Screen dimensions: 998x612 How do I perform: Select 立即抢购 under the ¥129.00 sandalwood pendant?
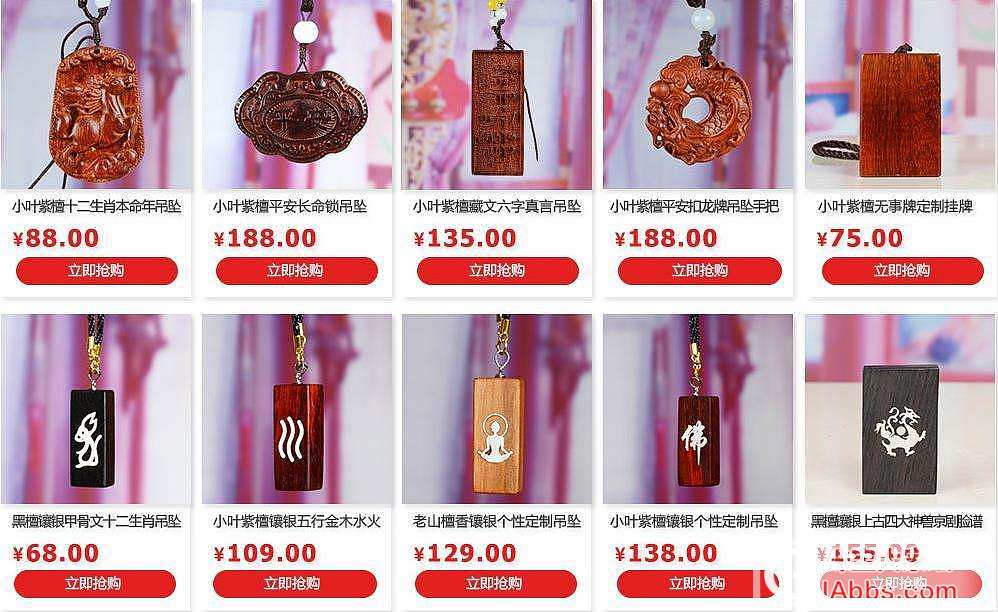click(x=497, y=583)
